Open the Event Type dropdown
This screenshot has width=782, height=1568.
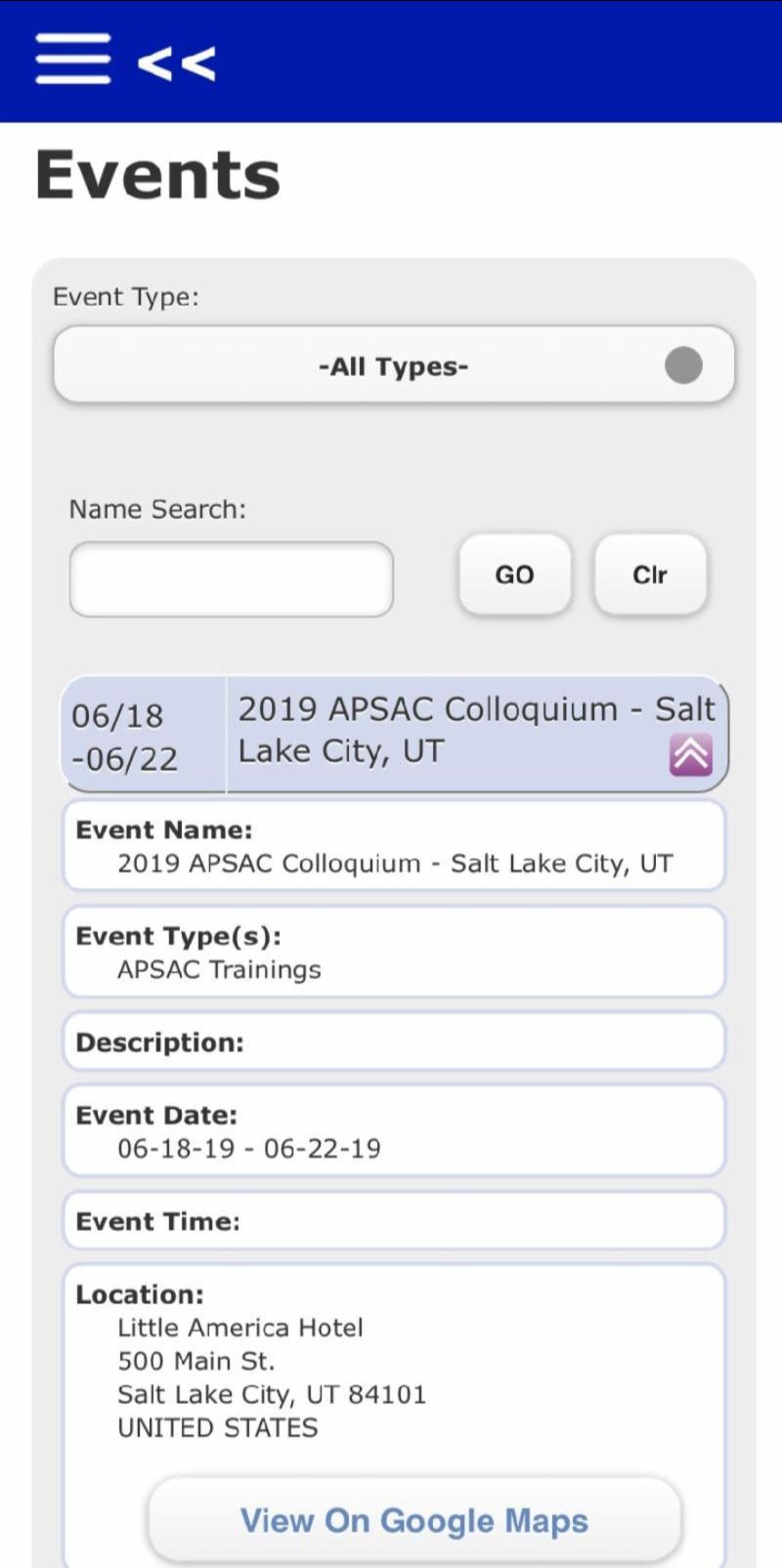point(394,366)
